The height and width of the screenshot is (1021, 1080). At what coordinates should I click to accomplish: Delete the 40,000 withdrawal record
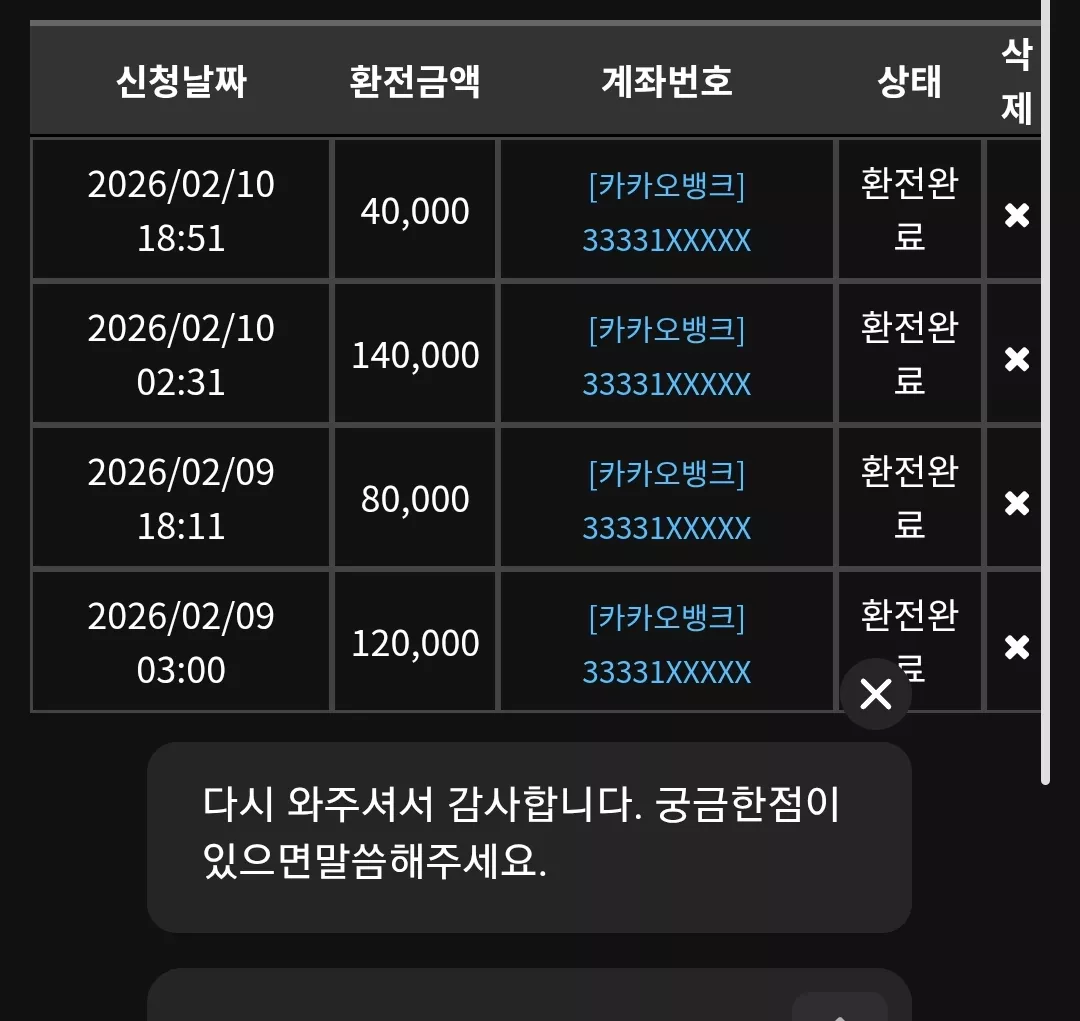pos(1017,215)
